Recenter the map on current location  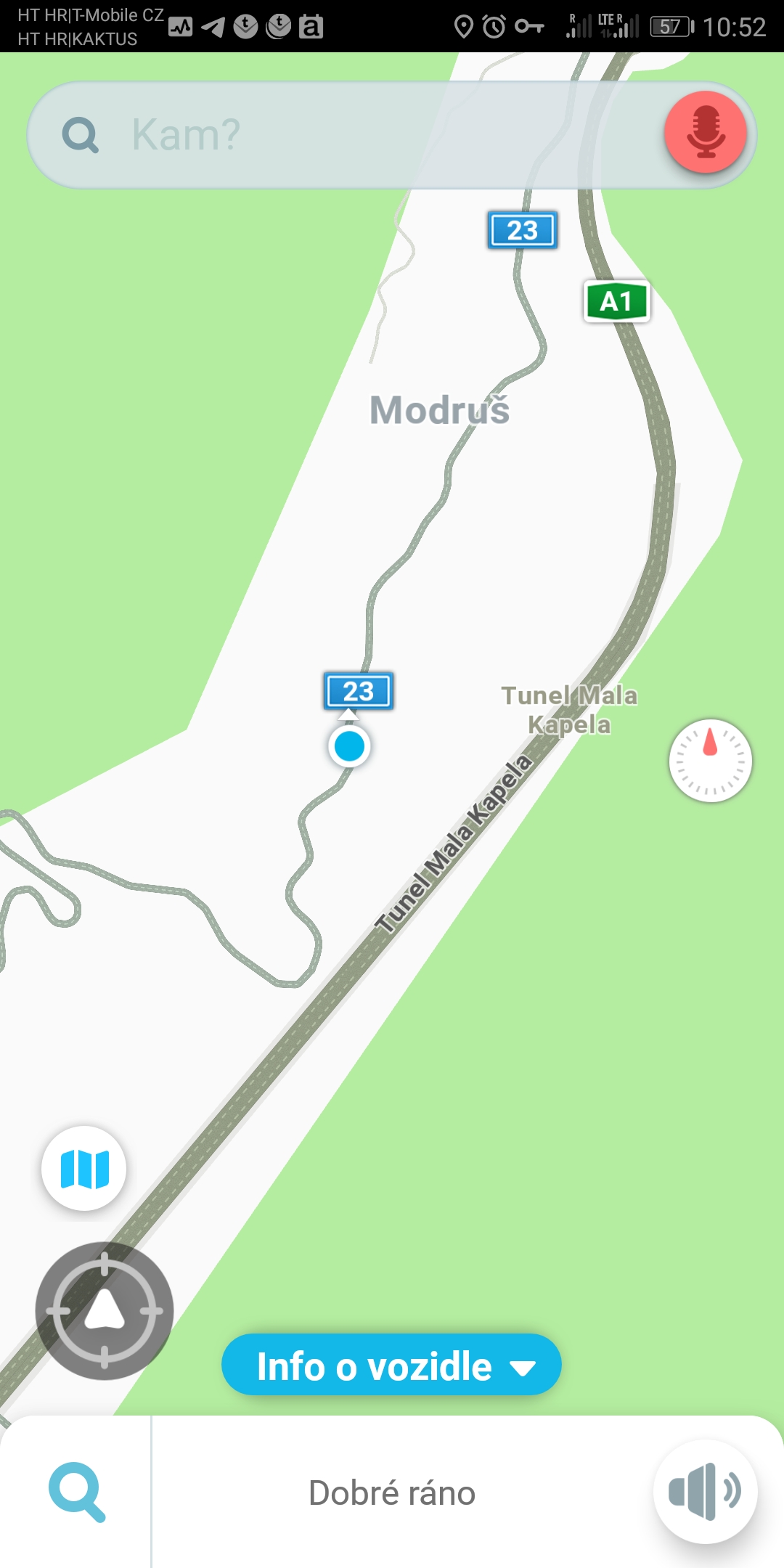pos(105,1310)
